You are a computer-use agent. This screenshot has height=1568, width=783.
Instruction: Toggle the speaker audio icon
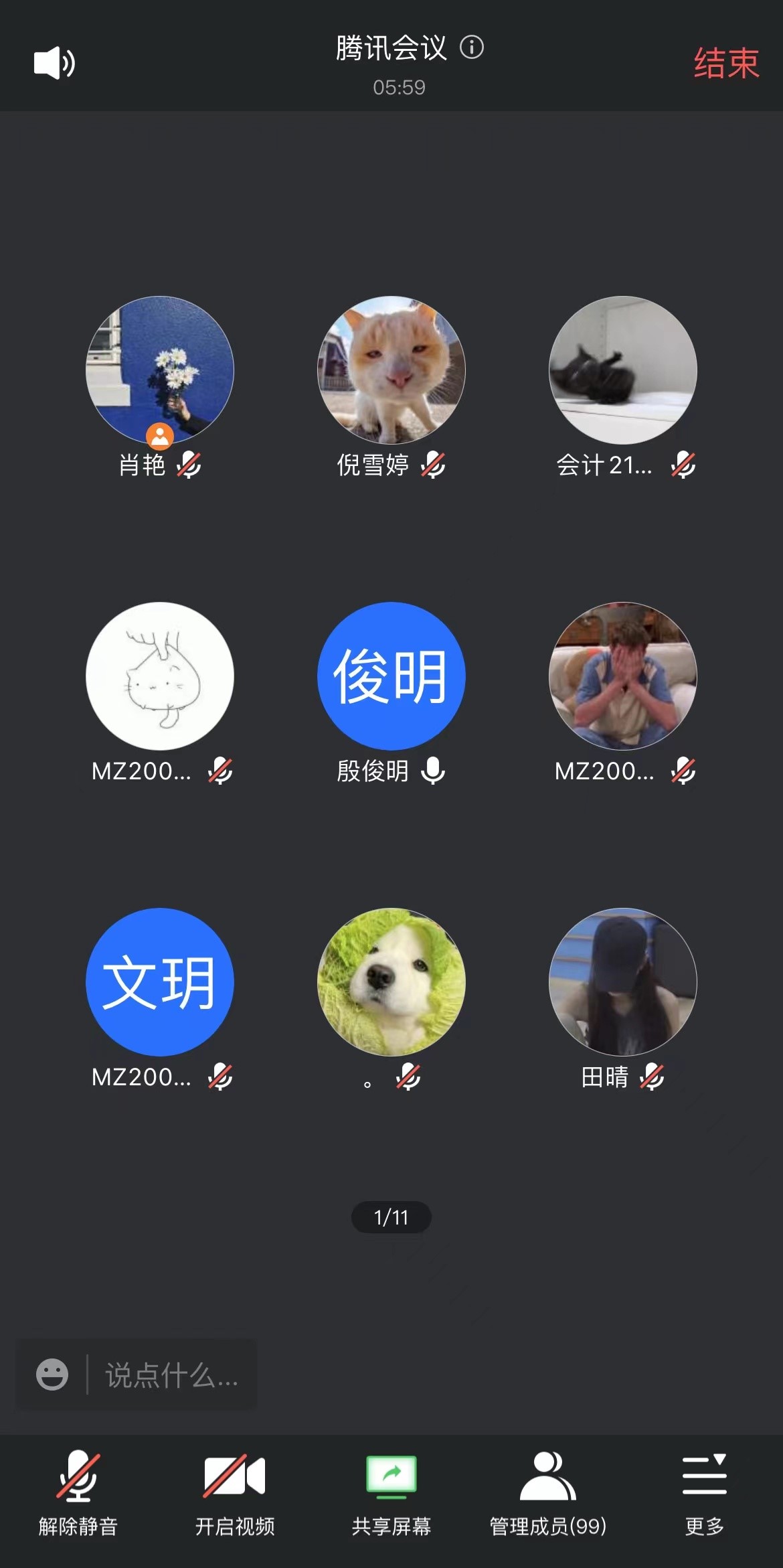coord(54,64)
